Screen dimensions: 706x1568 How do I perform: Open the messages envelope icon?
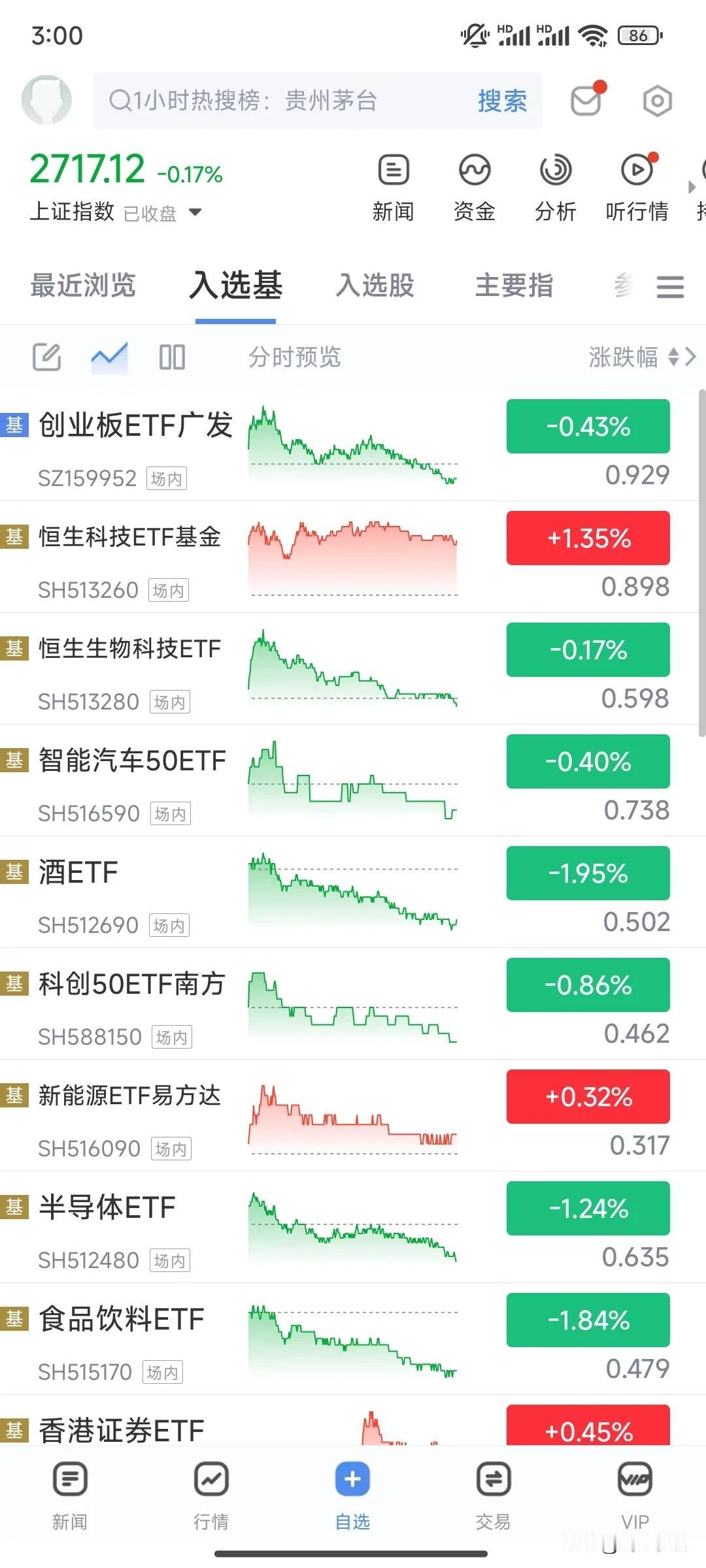click(586, 100)
